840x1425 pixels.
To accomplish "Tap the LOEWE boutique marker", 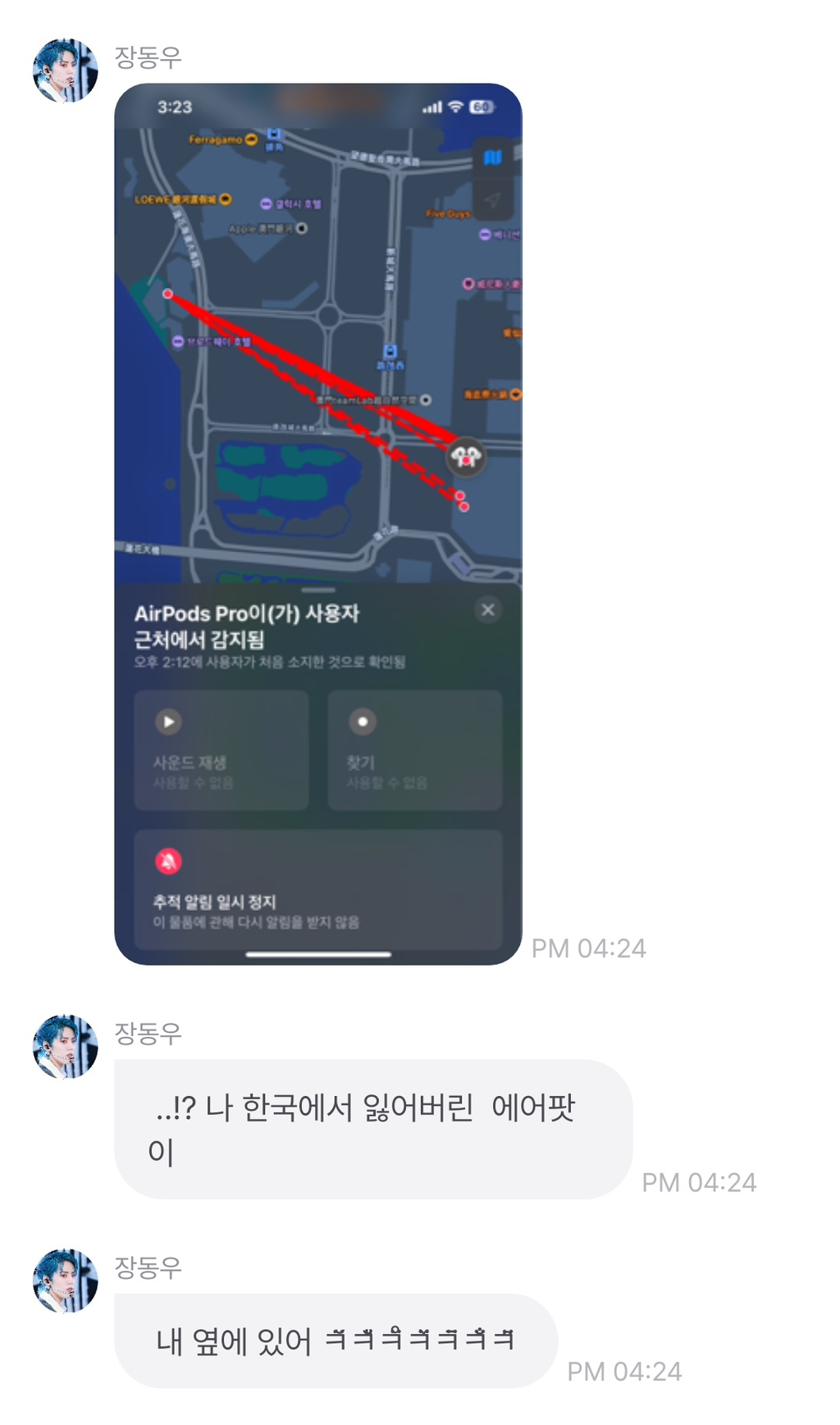I will pyautogui.click(x=225, y=199).
